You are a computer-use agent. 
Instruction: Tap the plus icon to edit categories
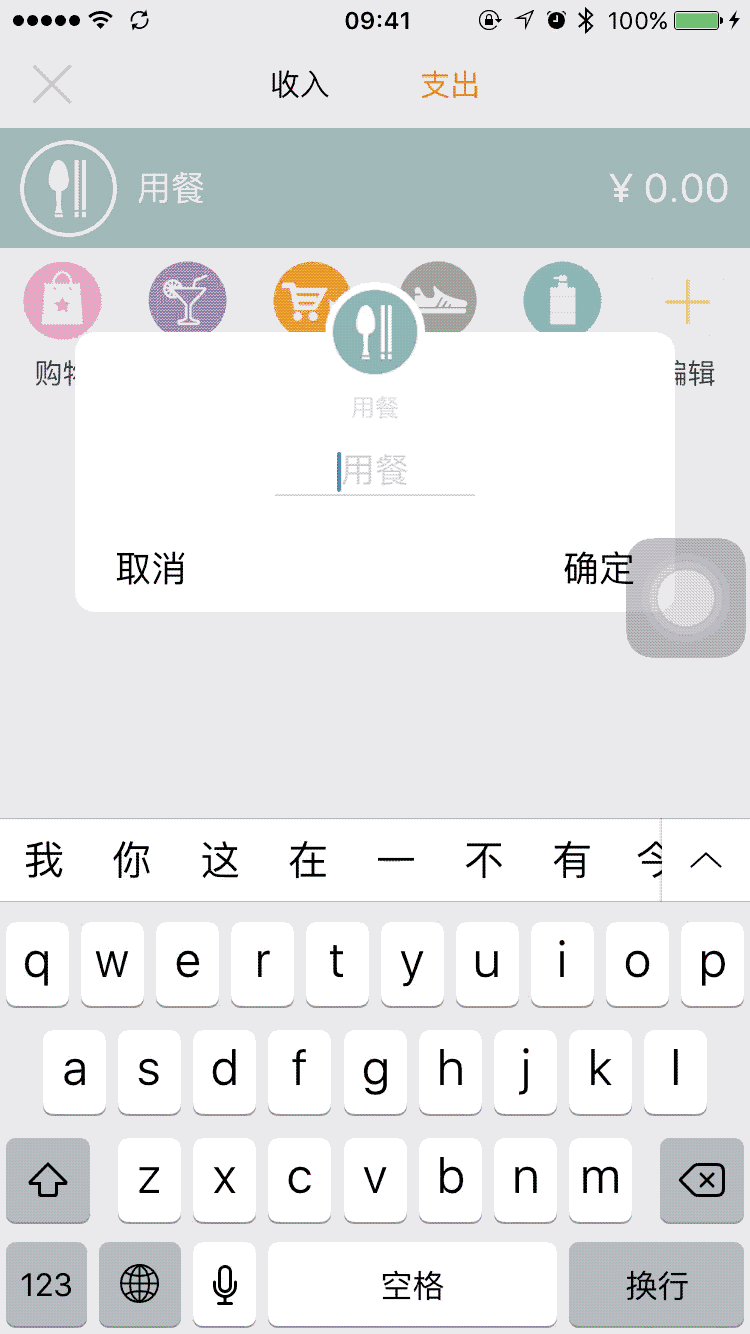(688, 300)
